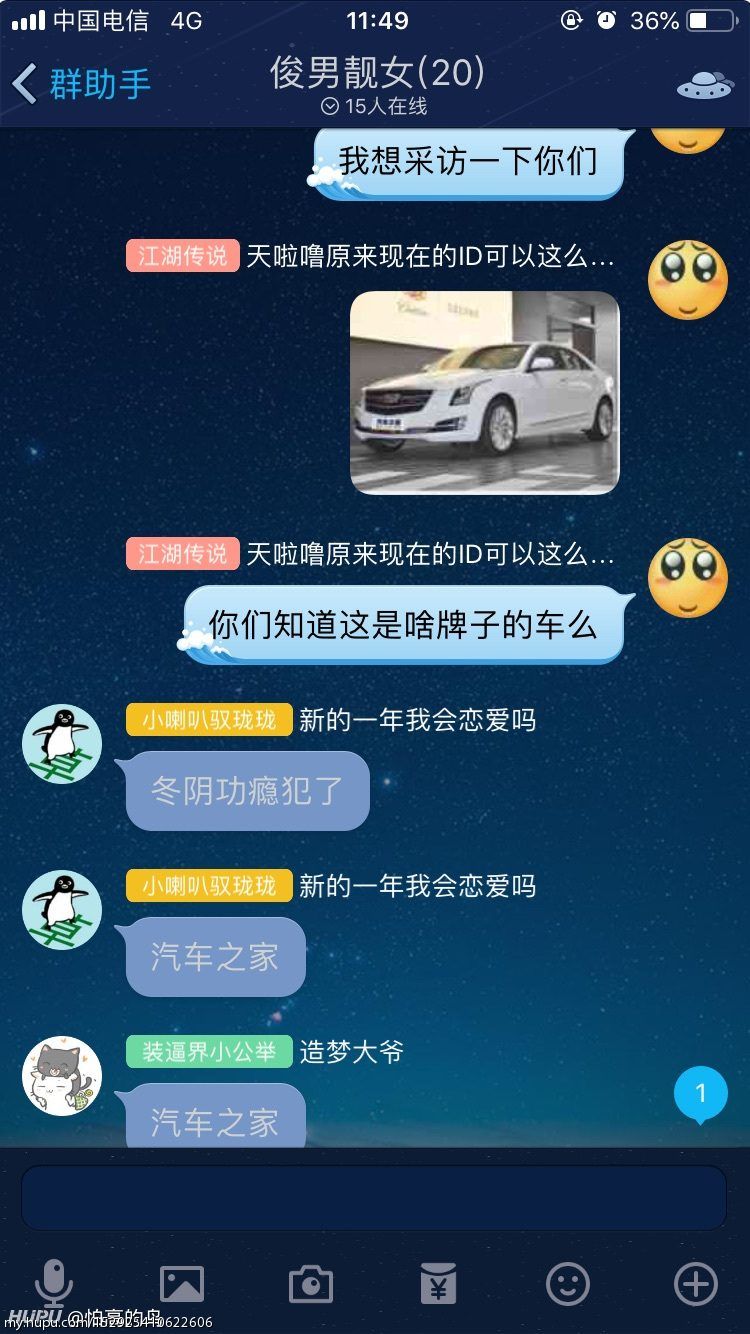750x1334 pixels.
Task: Tap the message input field
Action: (374, 1197)
